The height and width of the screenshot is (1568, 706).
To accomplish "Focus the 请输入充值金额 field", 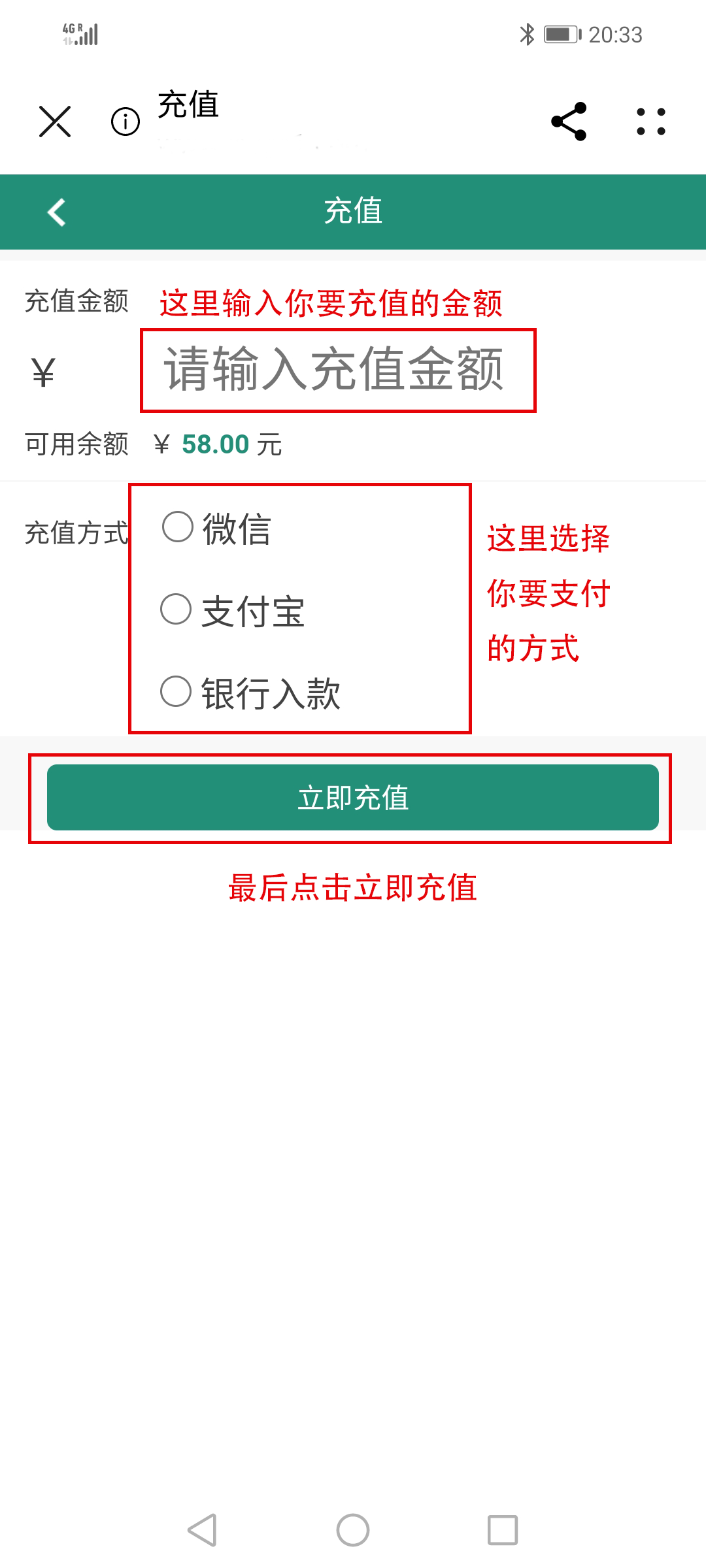I will tap(337, 370).
